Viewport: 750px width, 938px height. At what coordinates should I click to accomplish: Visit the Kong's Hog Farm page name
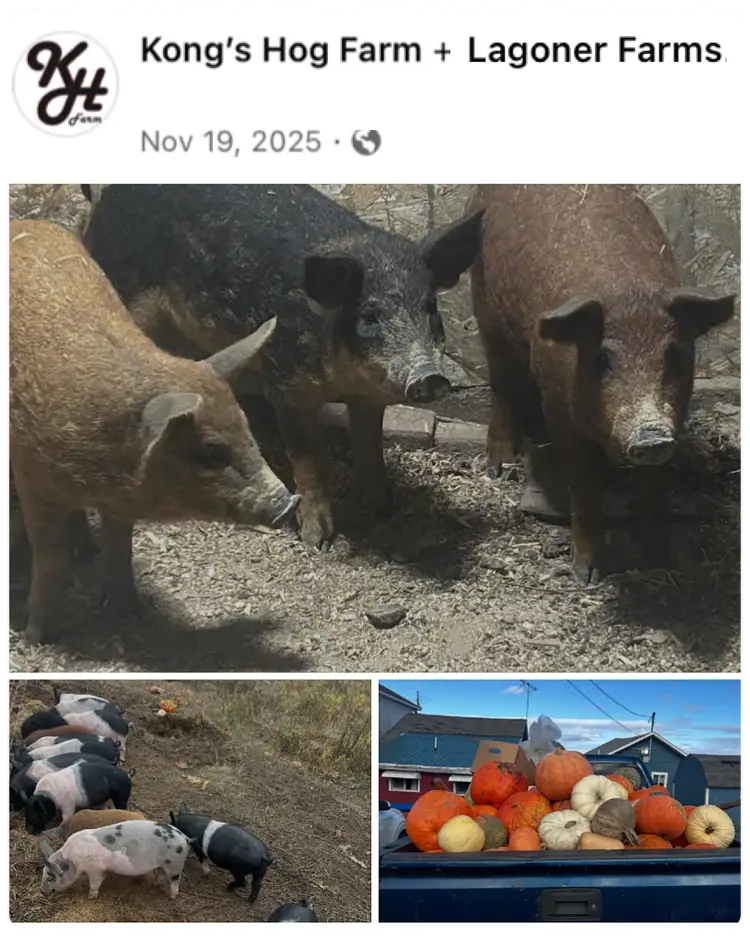coord(280,50)
